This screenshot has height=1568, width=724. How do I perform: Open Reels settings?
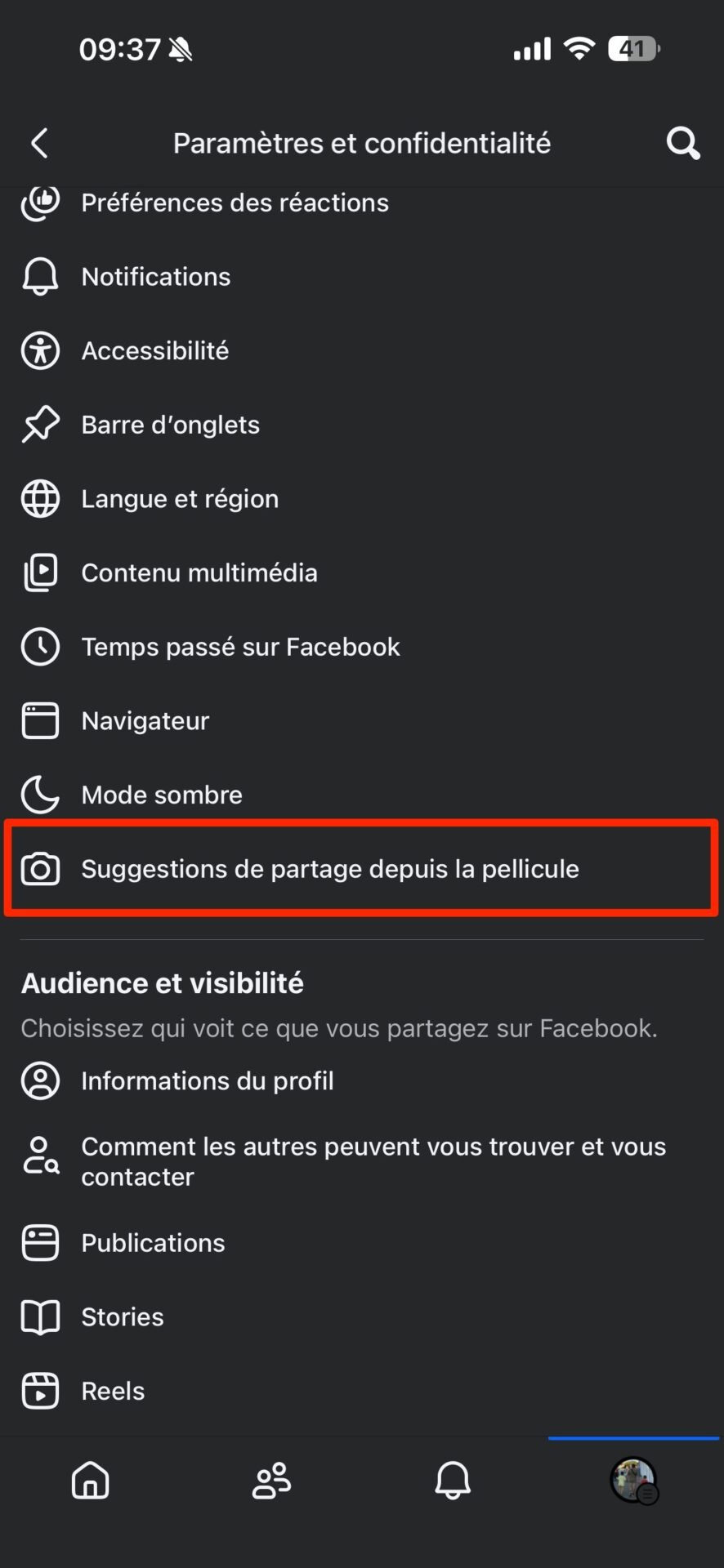362,1391
